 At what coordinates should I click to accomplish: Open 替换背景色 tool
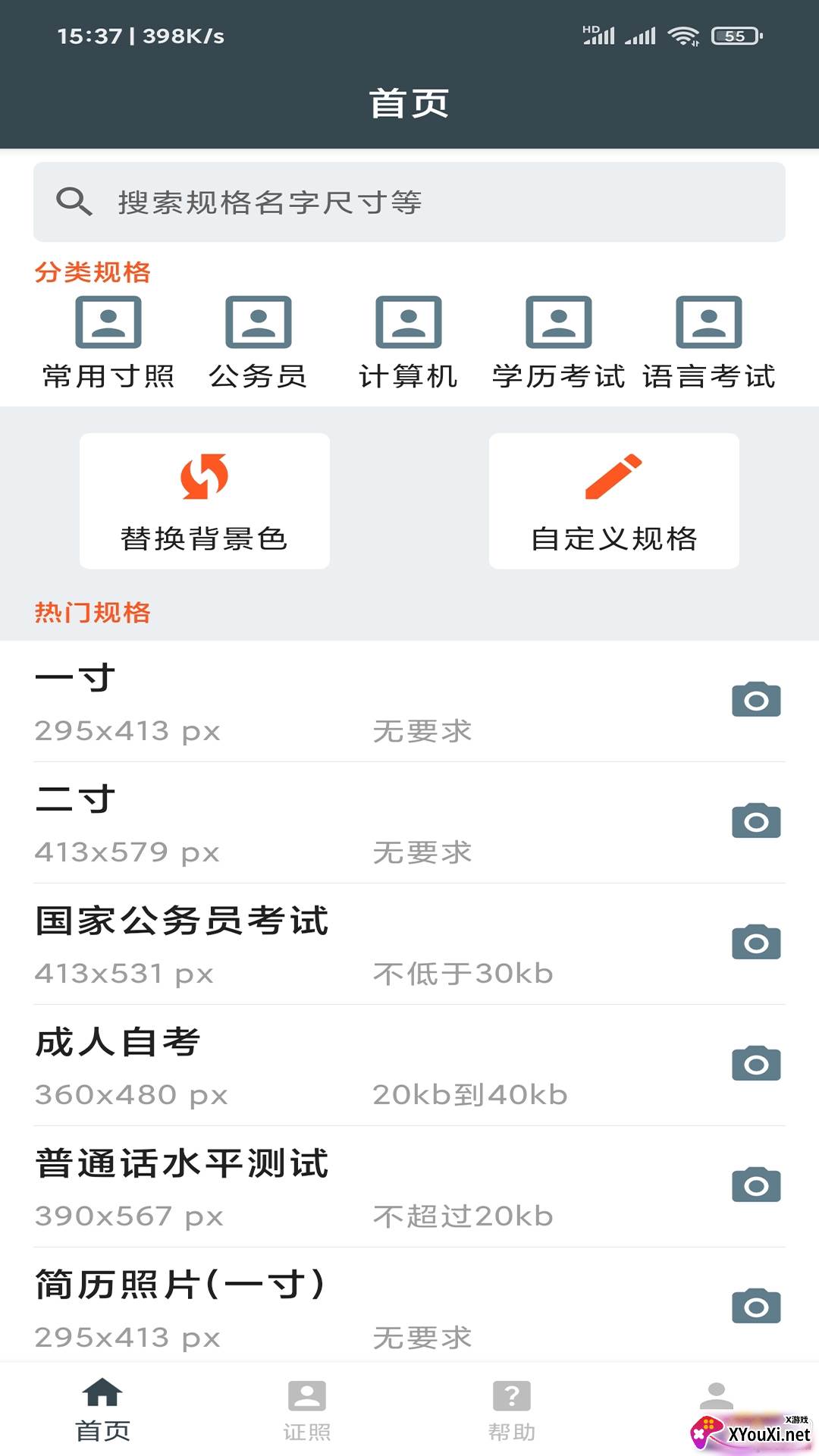(205, 500)
